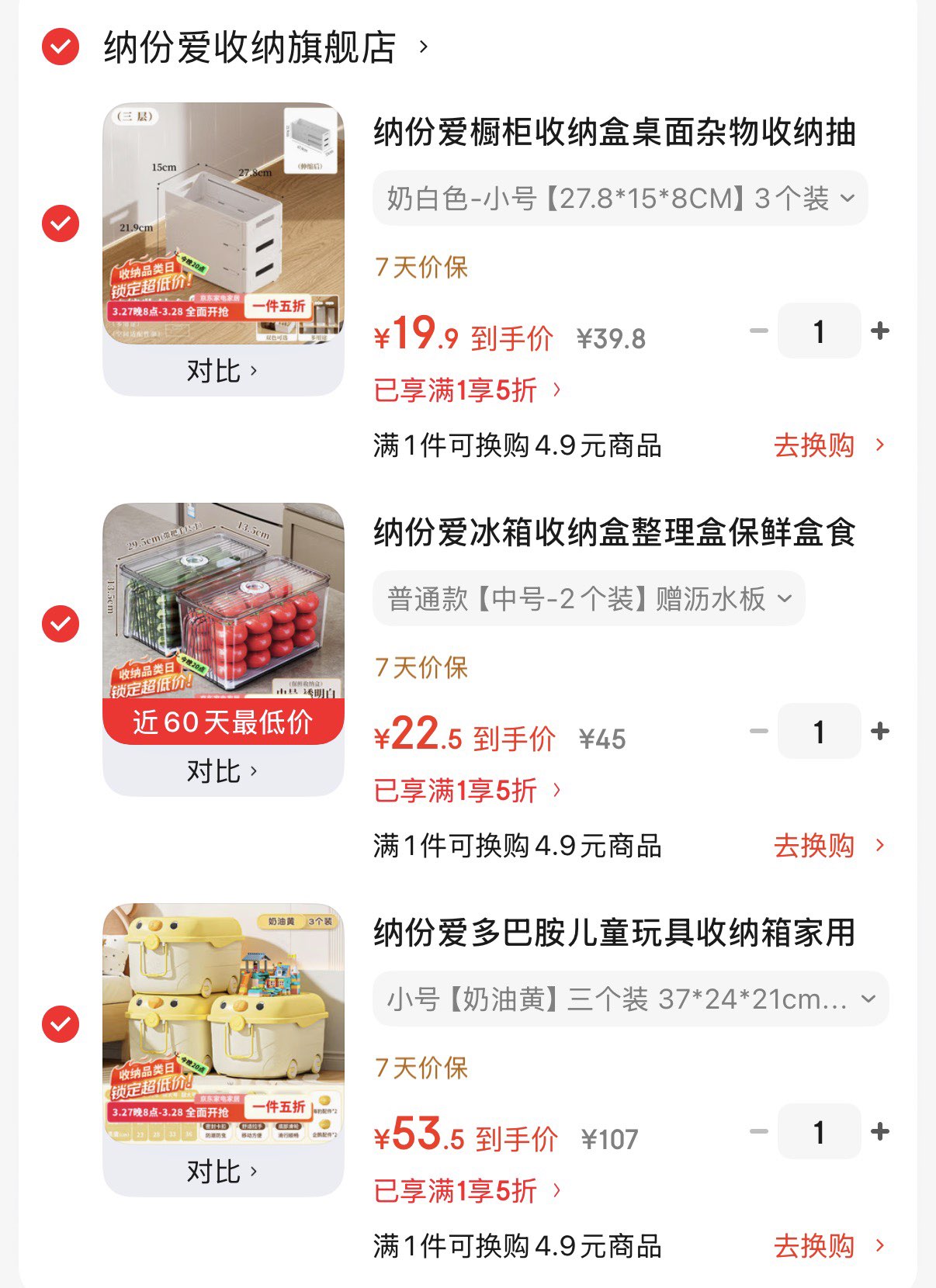This screenshot has height=1288, width=936.
Task: Add one more 儿童玩具收纳箱
Action: point(880,1132)
